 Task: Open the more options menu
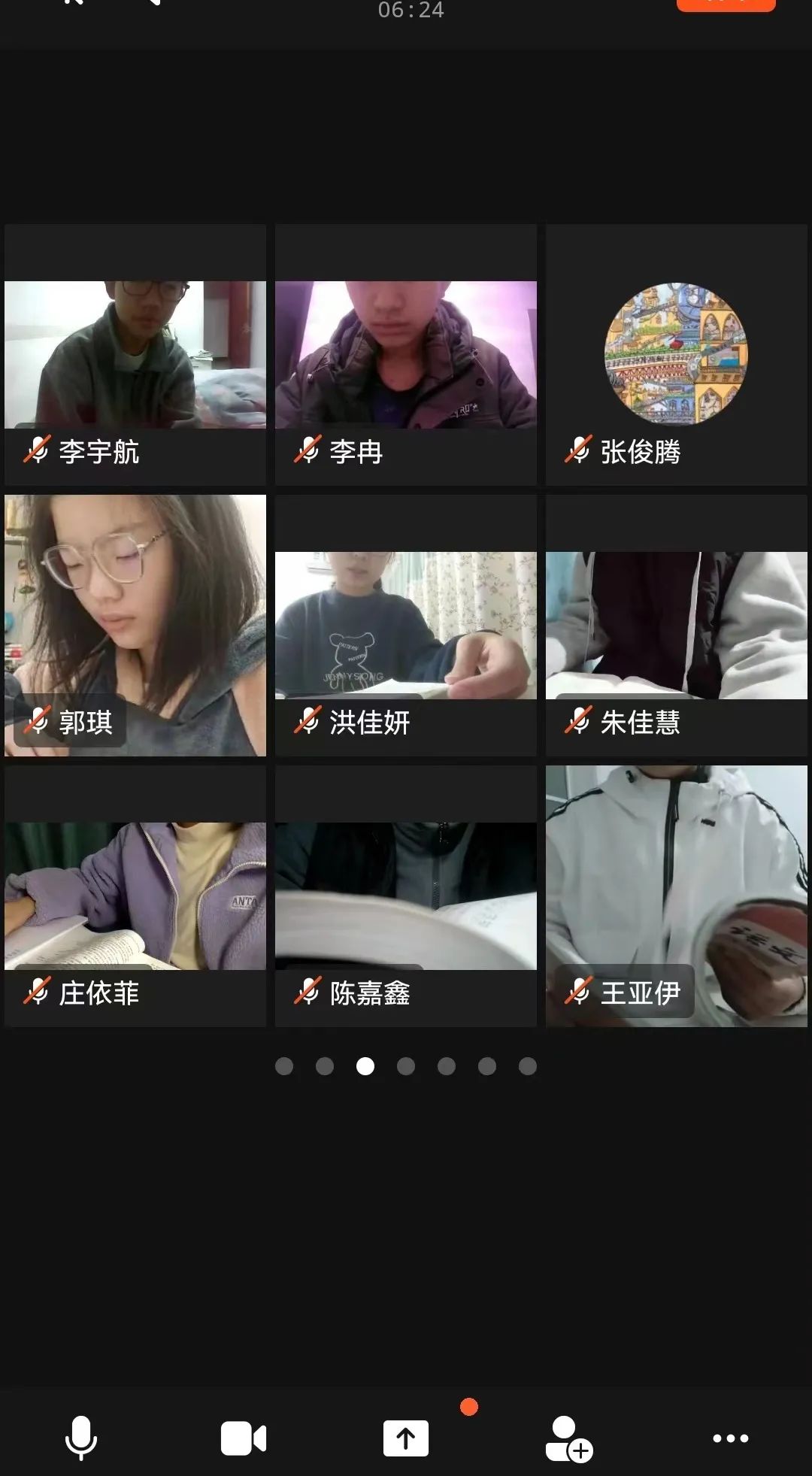730,1438
